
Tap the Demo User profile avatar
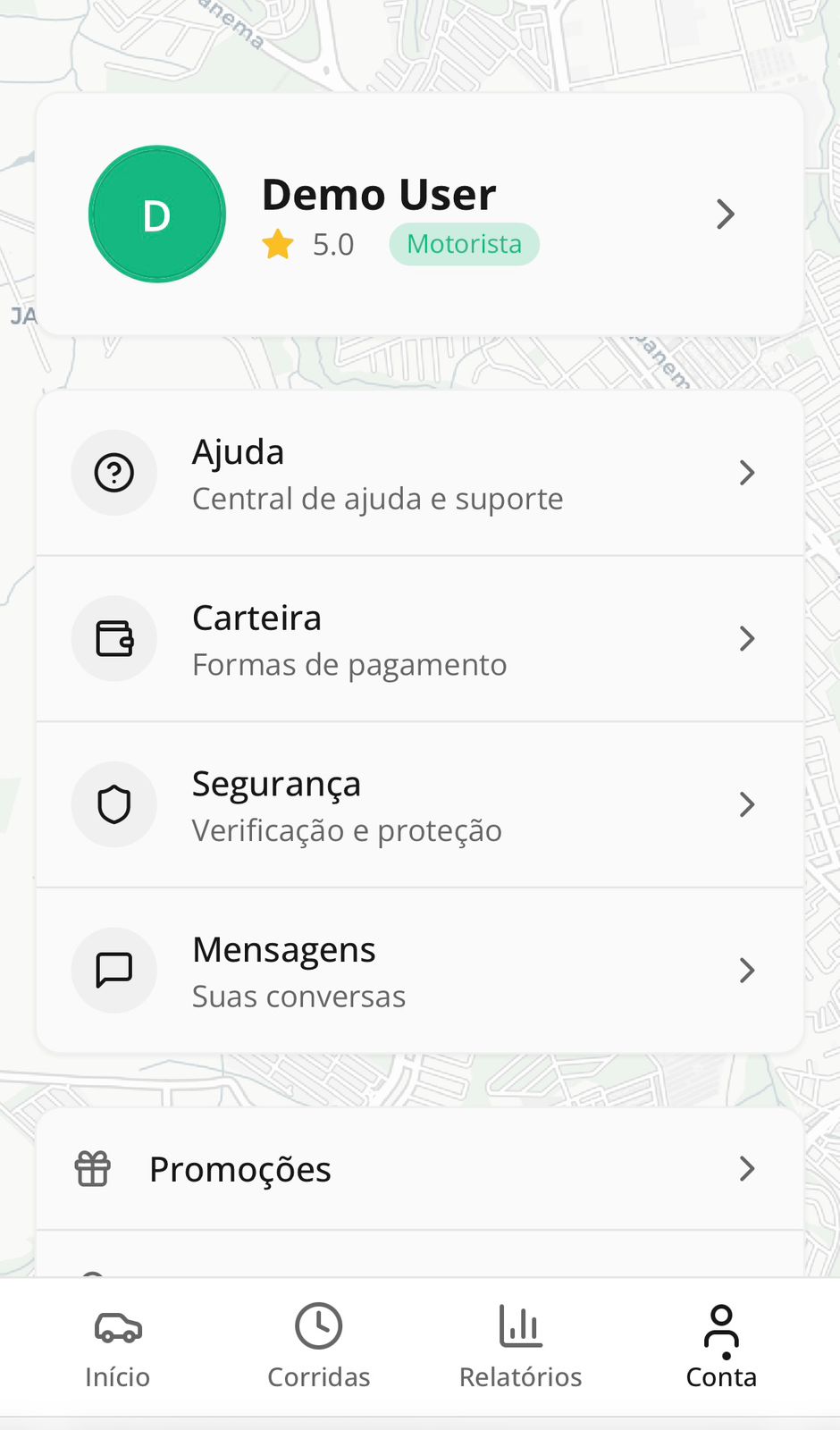click(157, 214)
